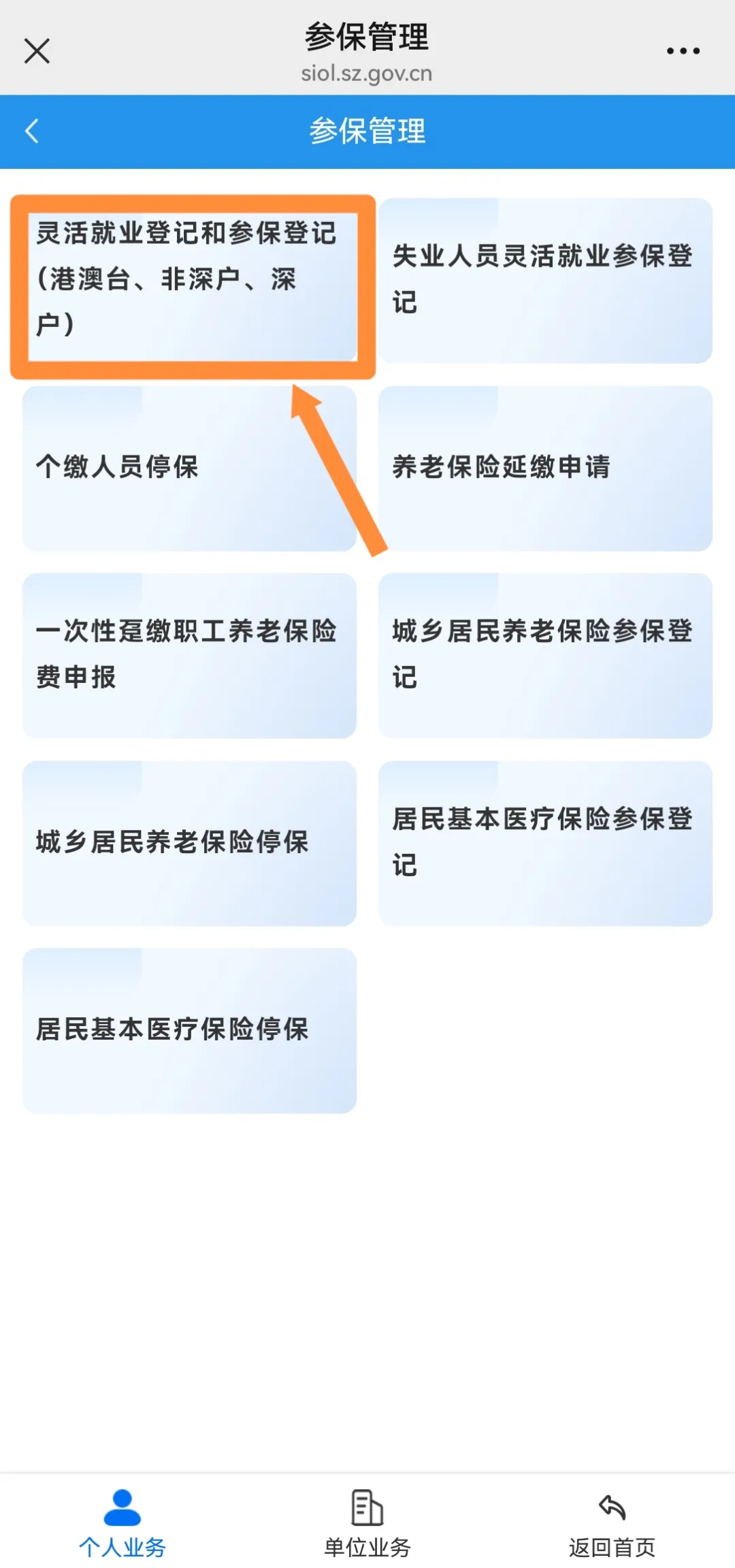Select 城乡居民养老保险参保登记 card
The image size is (735, 1568).
pos(545,656)
